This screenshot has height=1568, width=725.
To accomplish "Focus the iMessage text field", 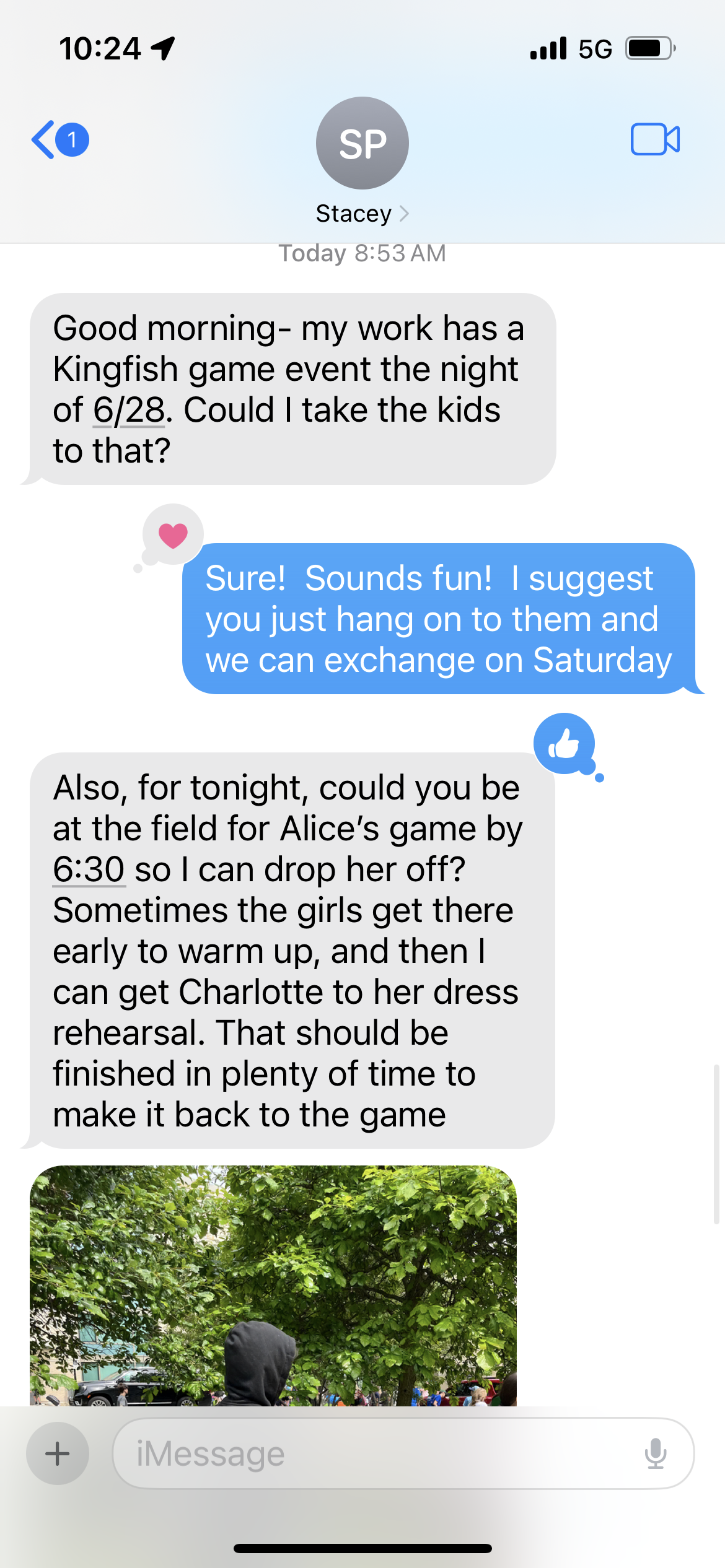I will tap(372, 1453).
